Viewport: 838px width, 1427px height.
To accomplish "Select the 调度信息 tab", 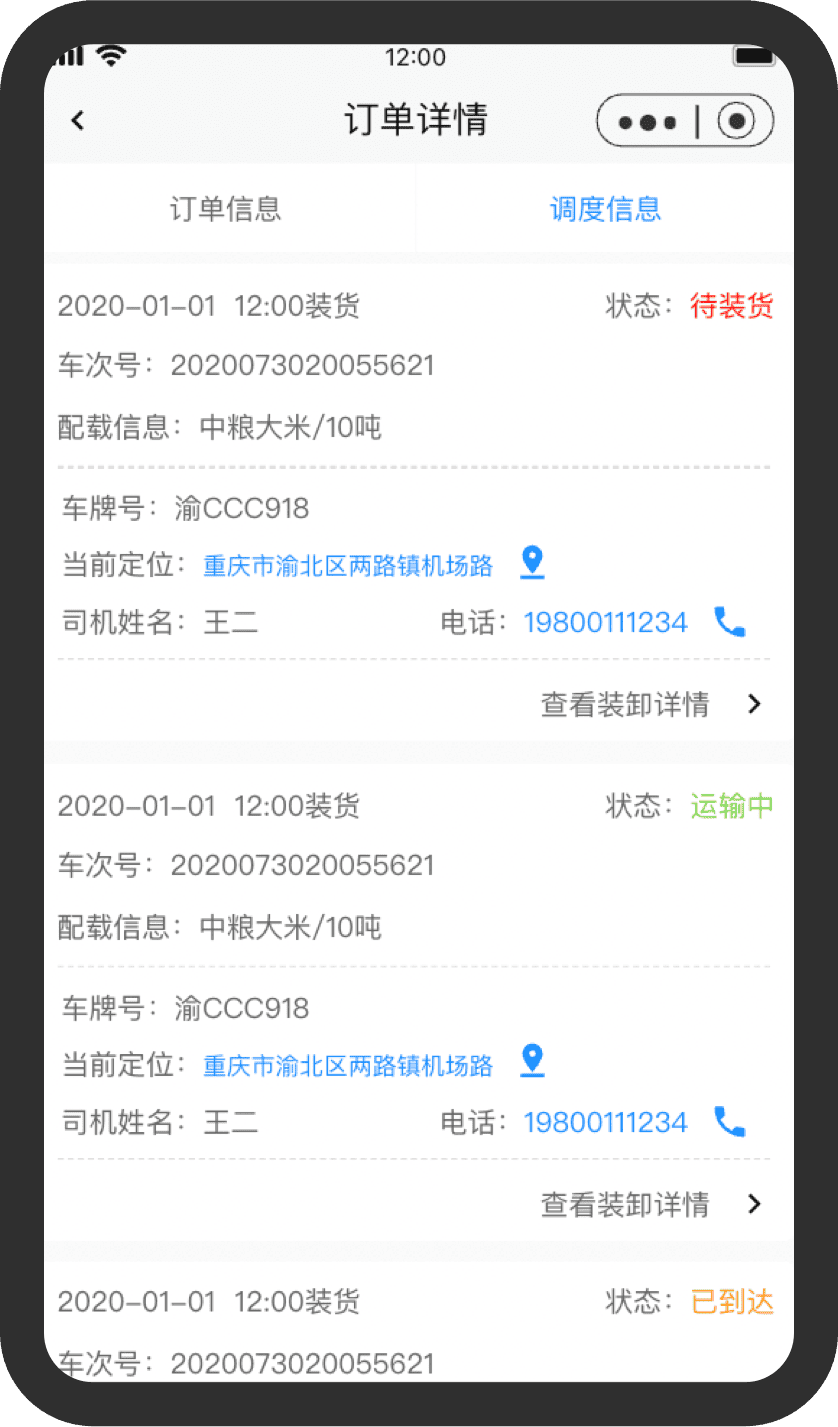I will 605,209.
